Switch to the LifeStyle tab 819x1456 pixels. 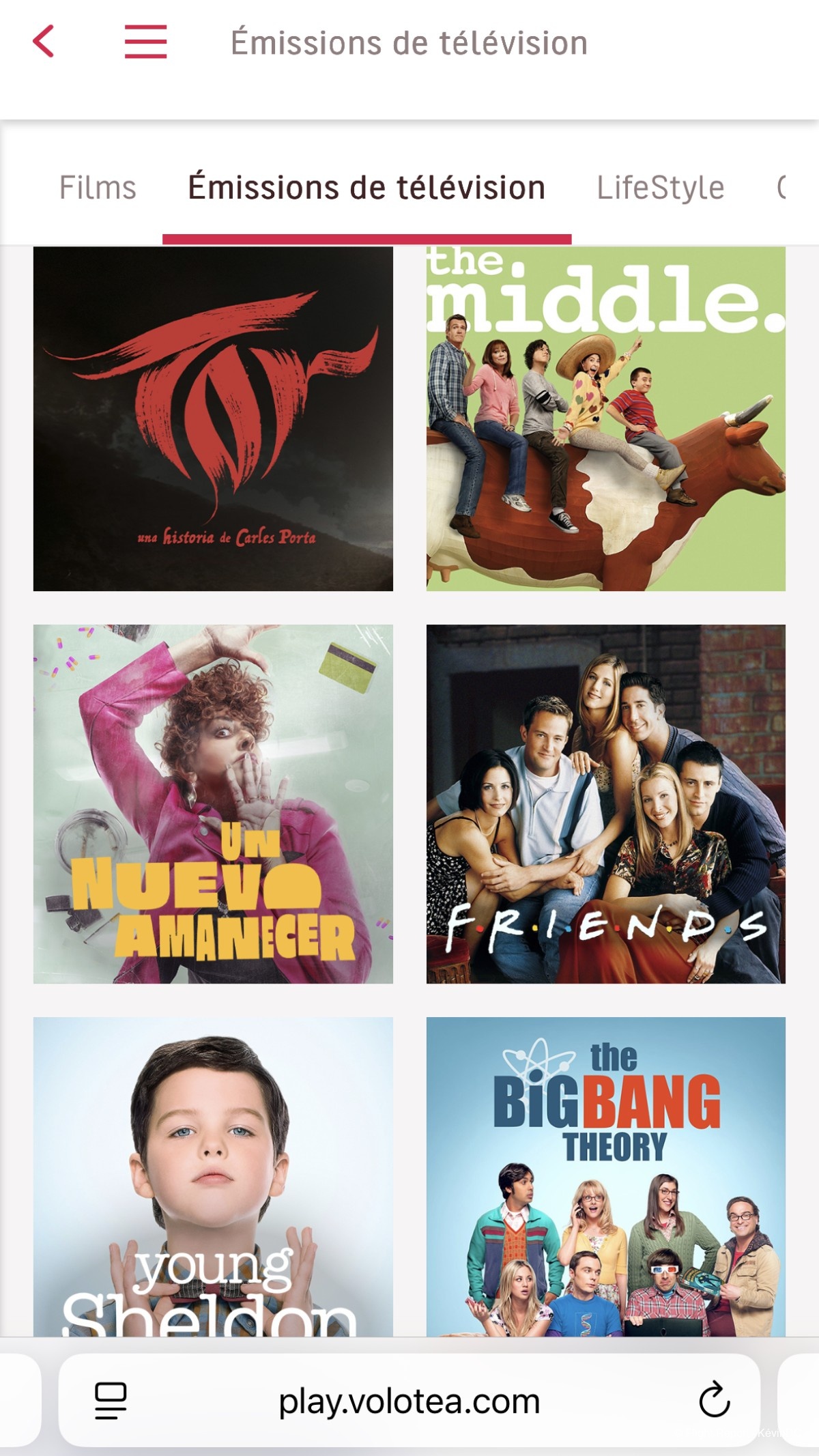pyautogui.click(x=660, y=188)
